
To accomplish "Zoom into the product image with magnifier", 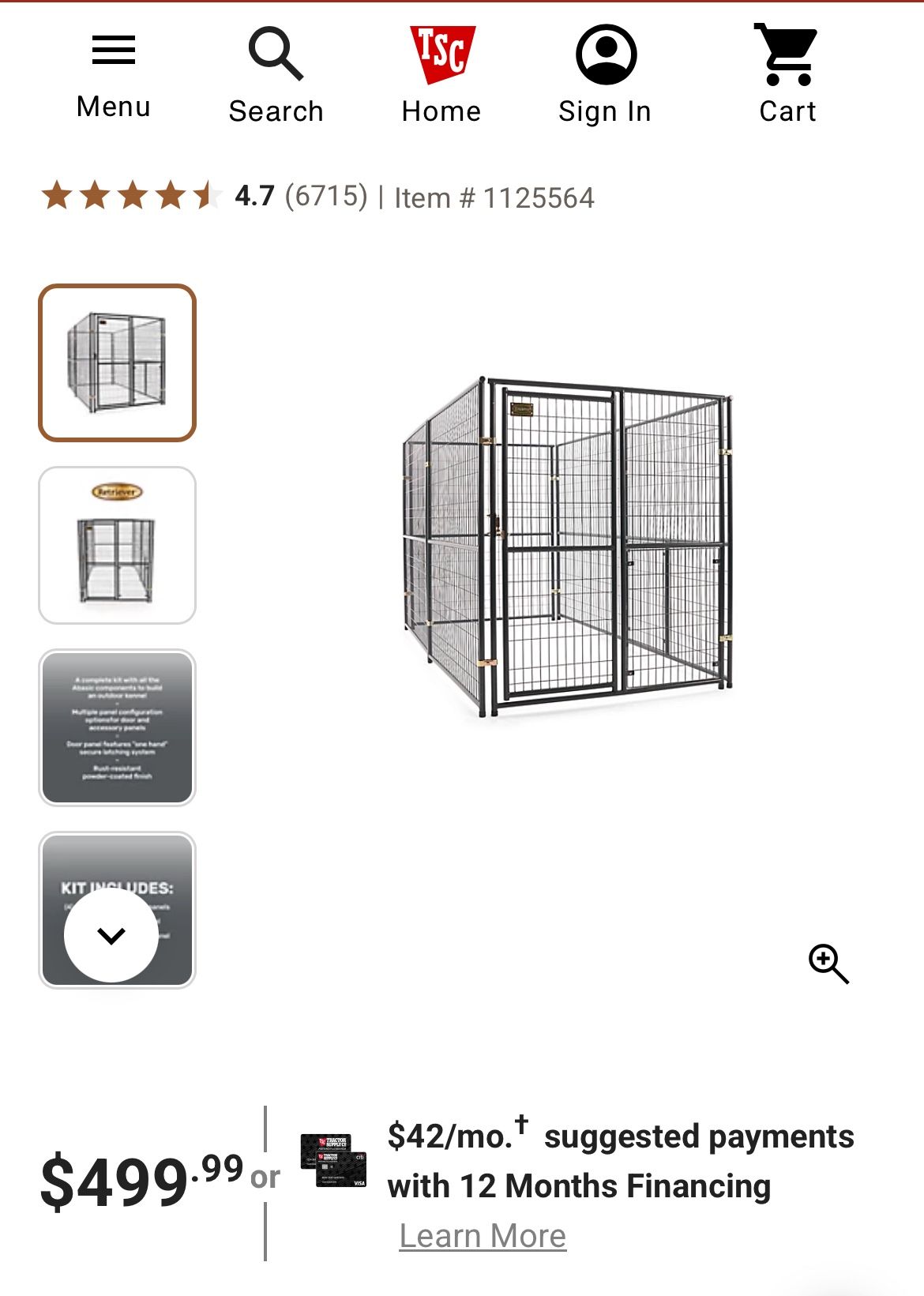I will click(x=828, y=964).
